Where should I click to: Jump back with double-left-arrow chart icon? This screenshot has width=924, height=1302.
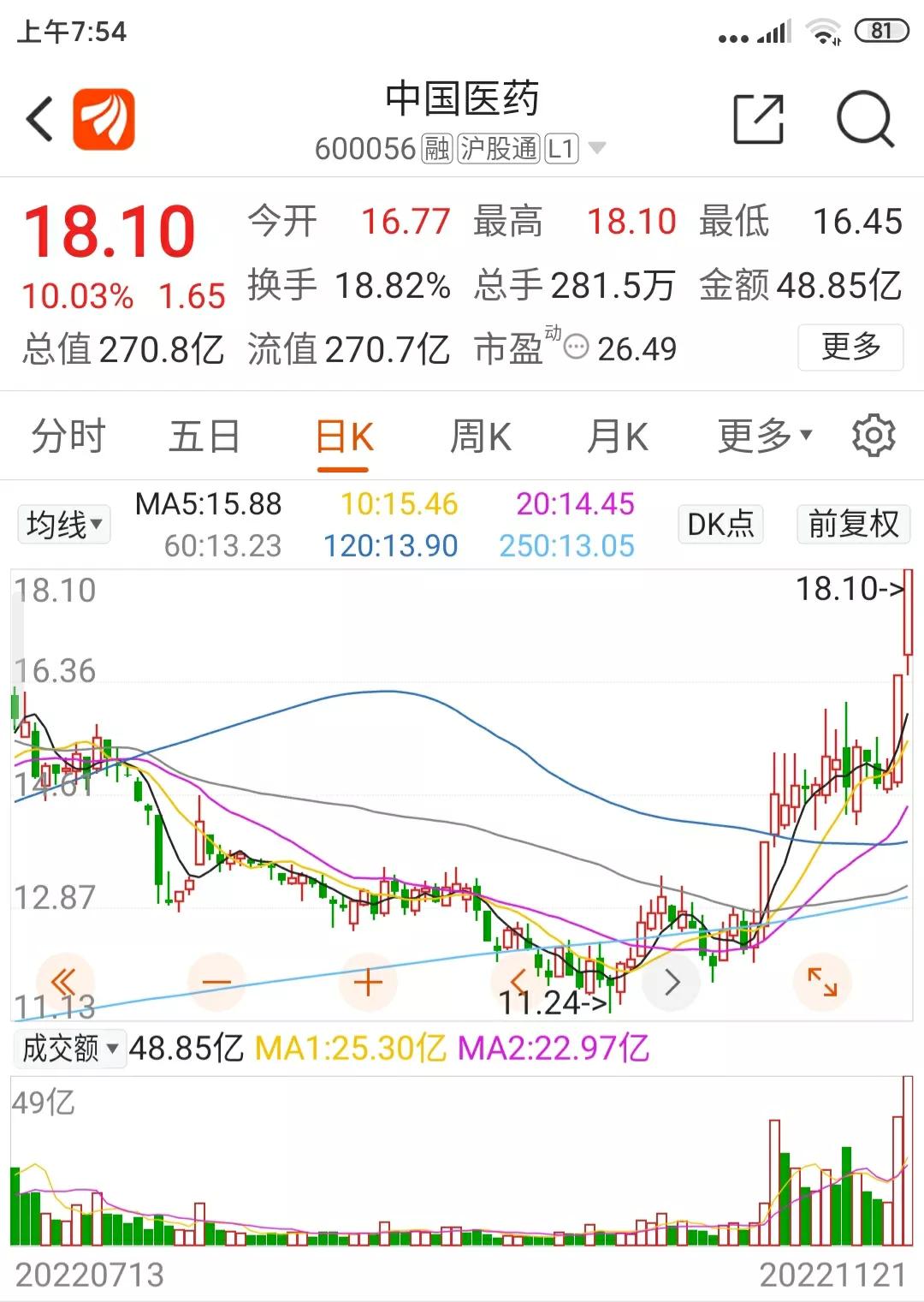(64, 981)
